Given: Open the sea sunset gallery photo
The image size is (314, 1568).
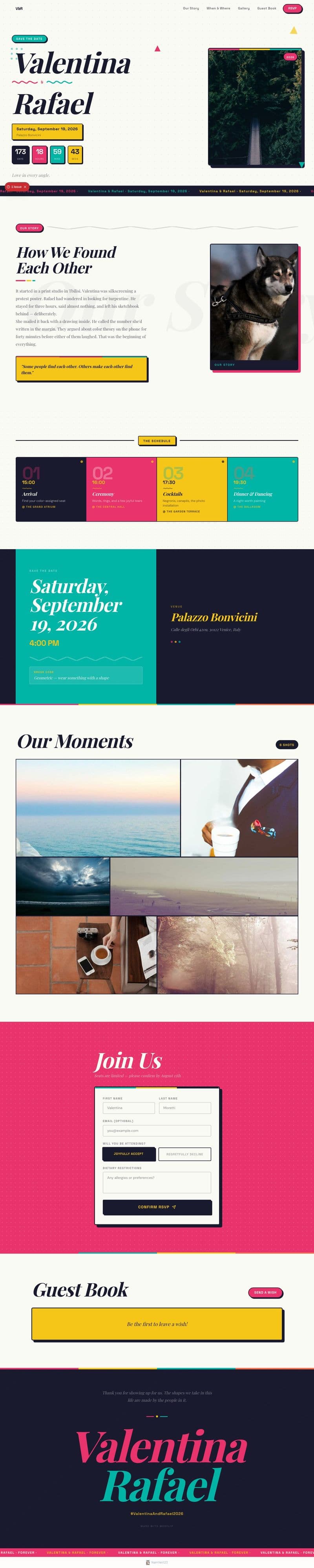Looking at the screenshot, I should (98, 808).
